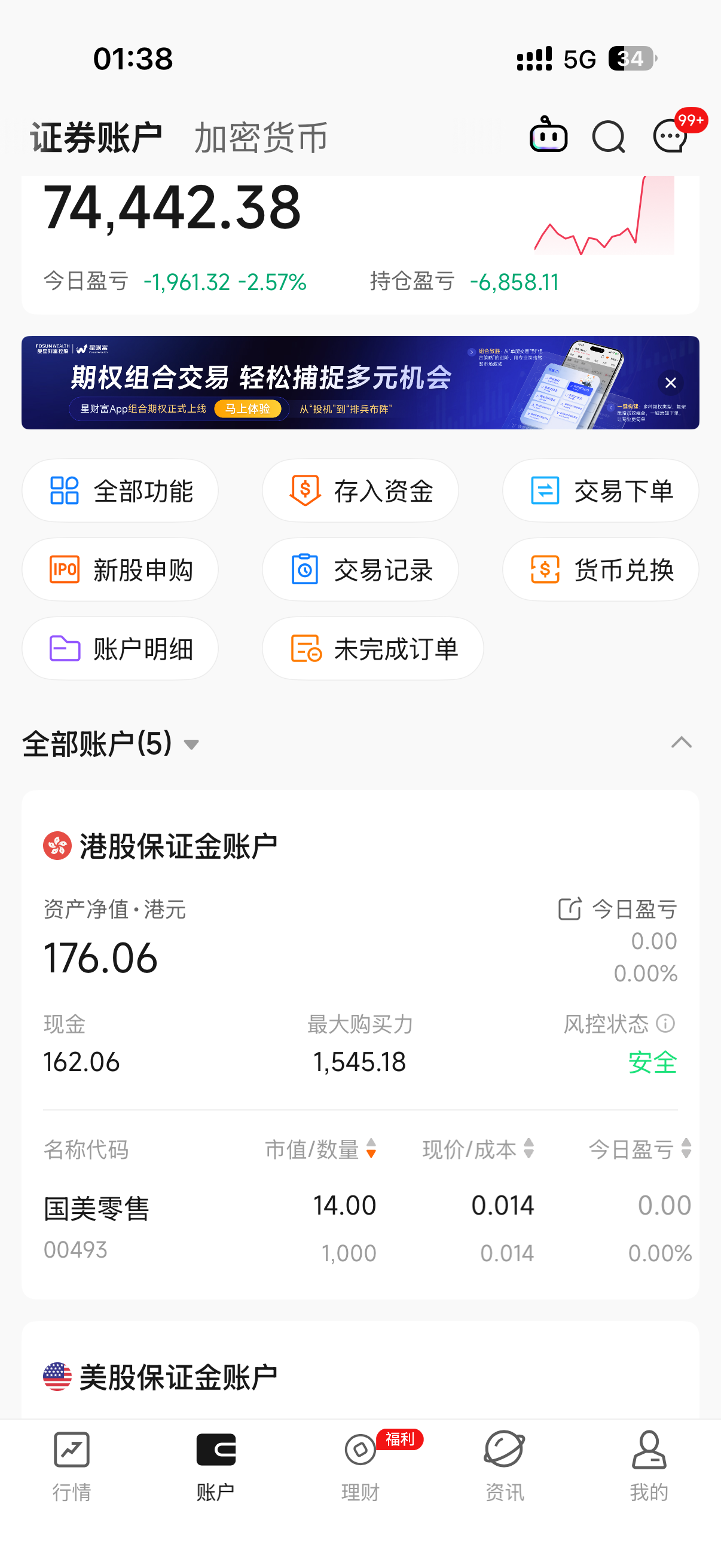
Task: Open 账户明细 account details
Action: point(120,649)
